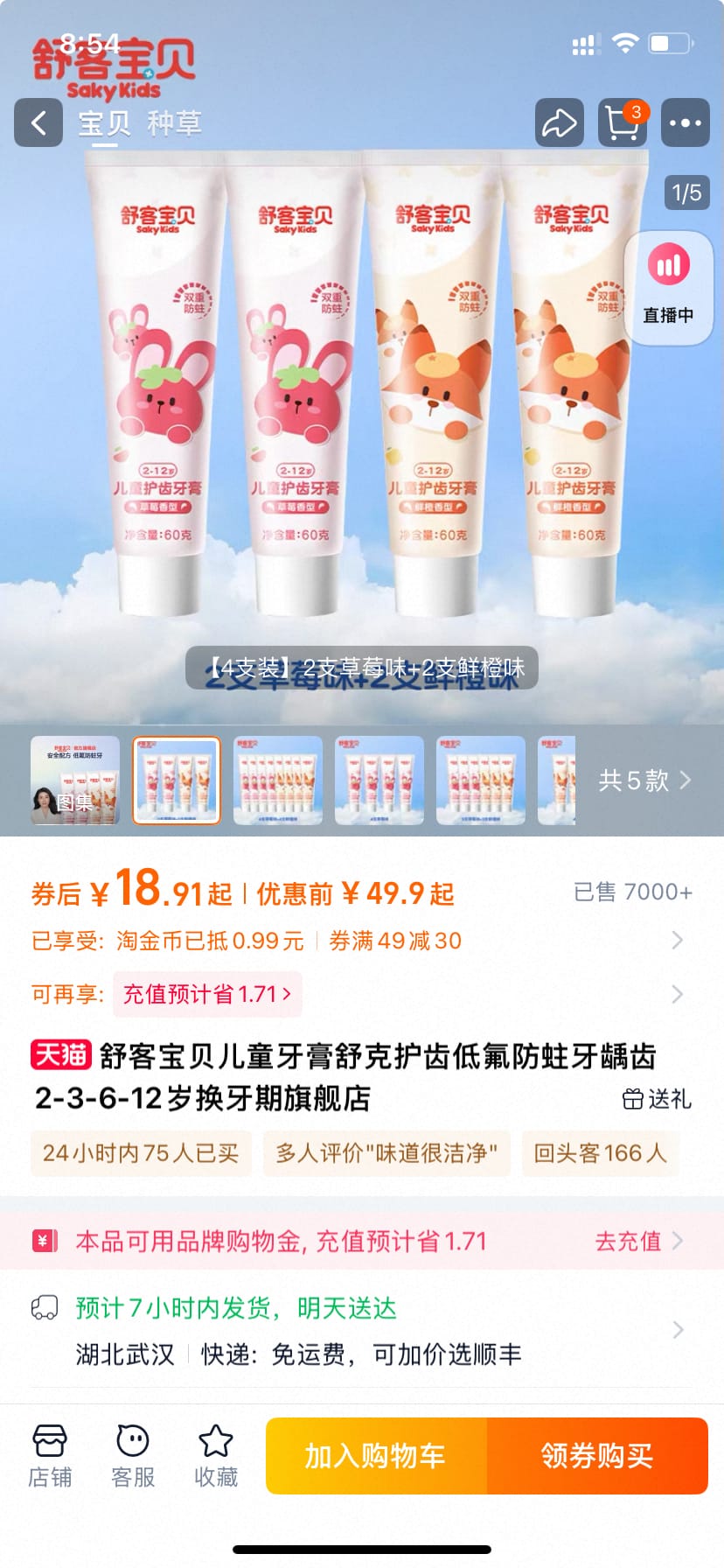Contact 客服 customer service
This screenshot has width=724, height=1568.
pyautogui.click(x=132, y=1455)
